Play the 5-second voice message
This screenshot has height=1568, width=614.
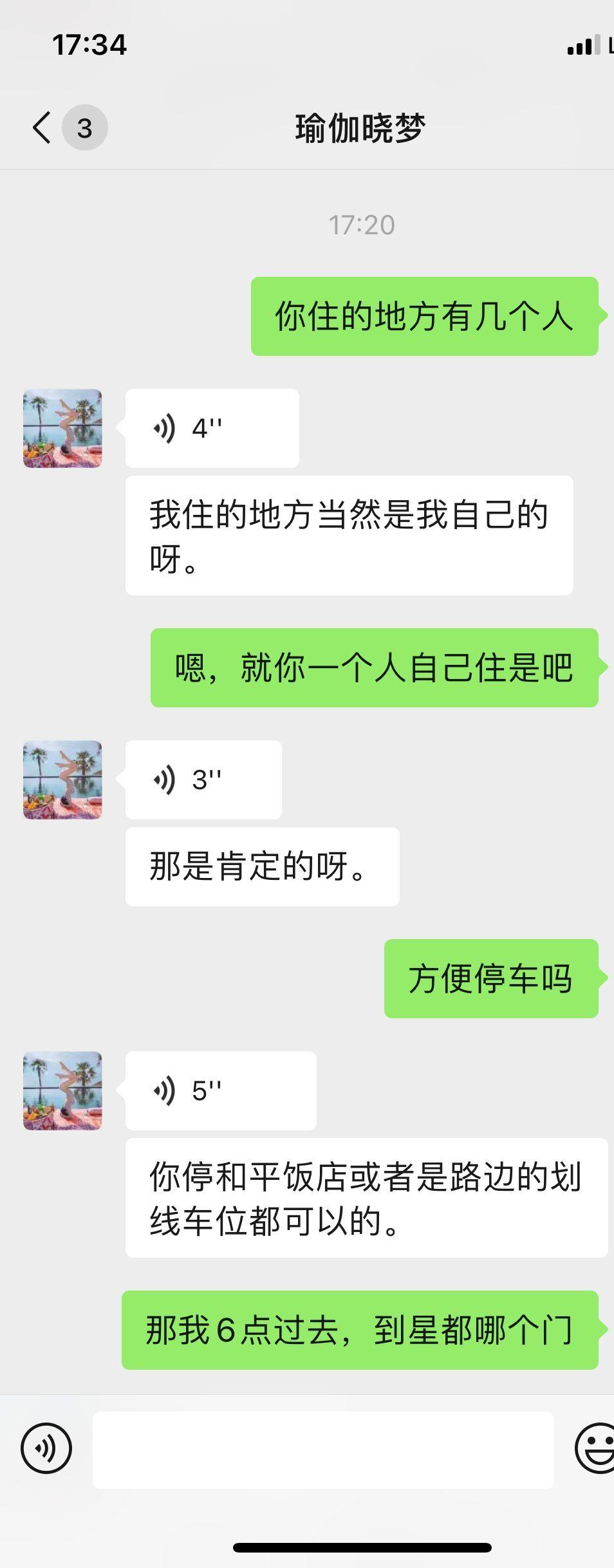click(220, 1091)
